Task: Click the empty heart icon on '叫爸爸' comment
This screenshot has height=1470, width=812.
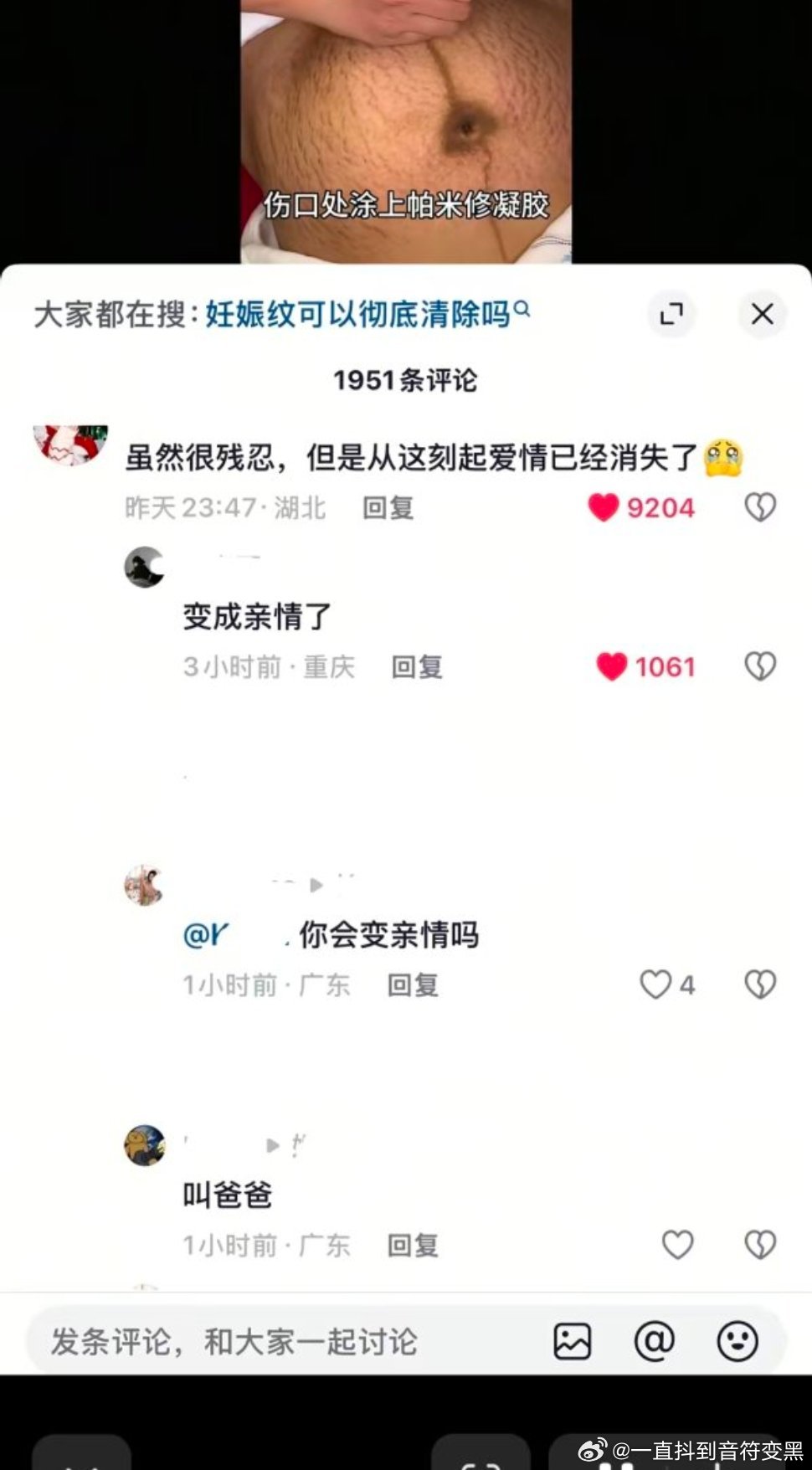Action: [676, 1245]
